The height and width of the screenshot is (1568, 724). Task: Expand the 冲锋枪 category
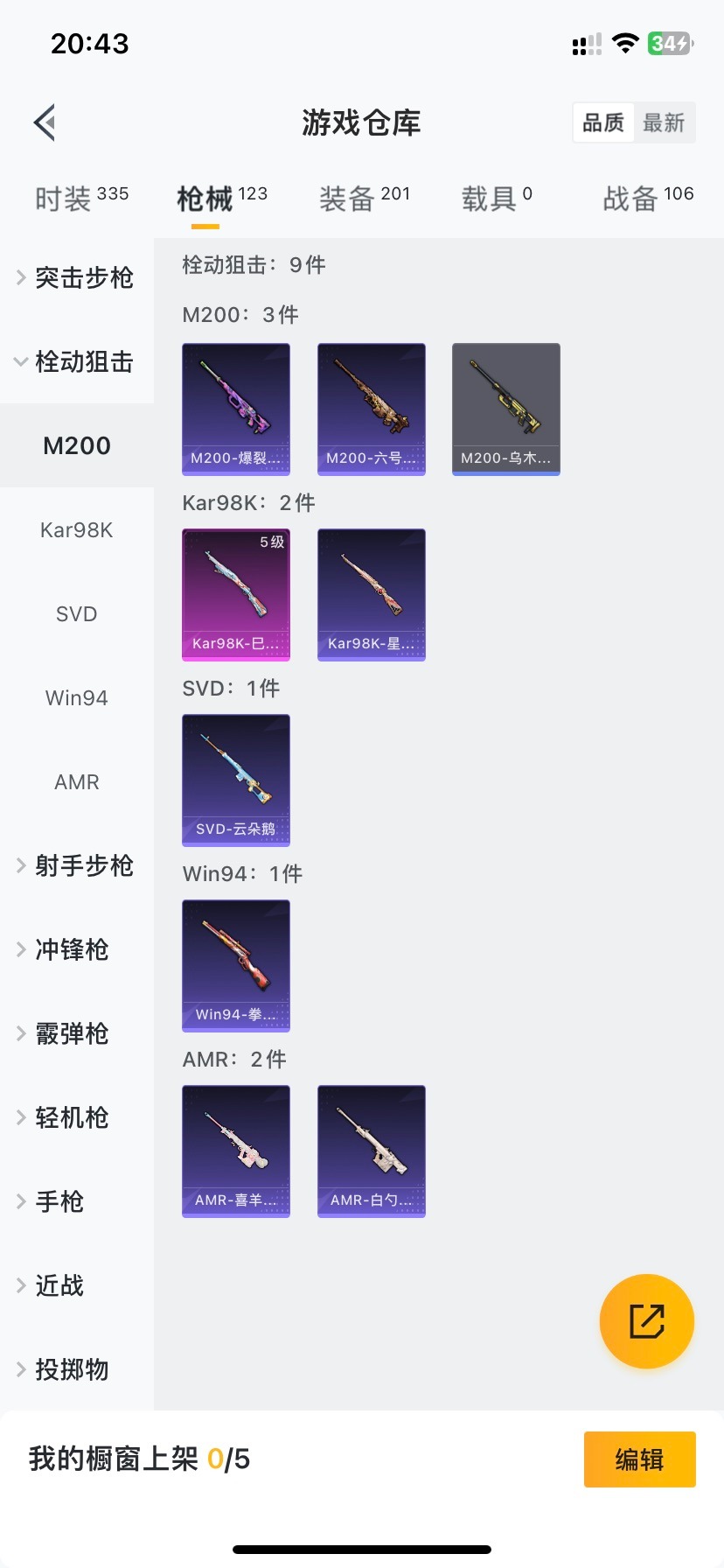click(66, 950)
